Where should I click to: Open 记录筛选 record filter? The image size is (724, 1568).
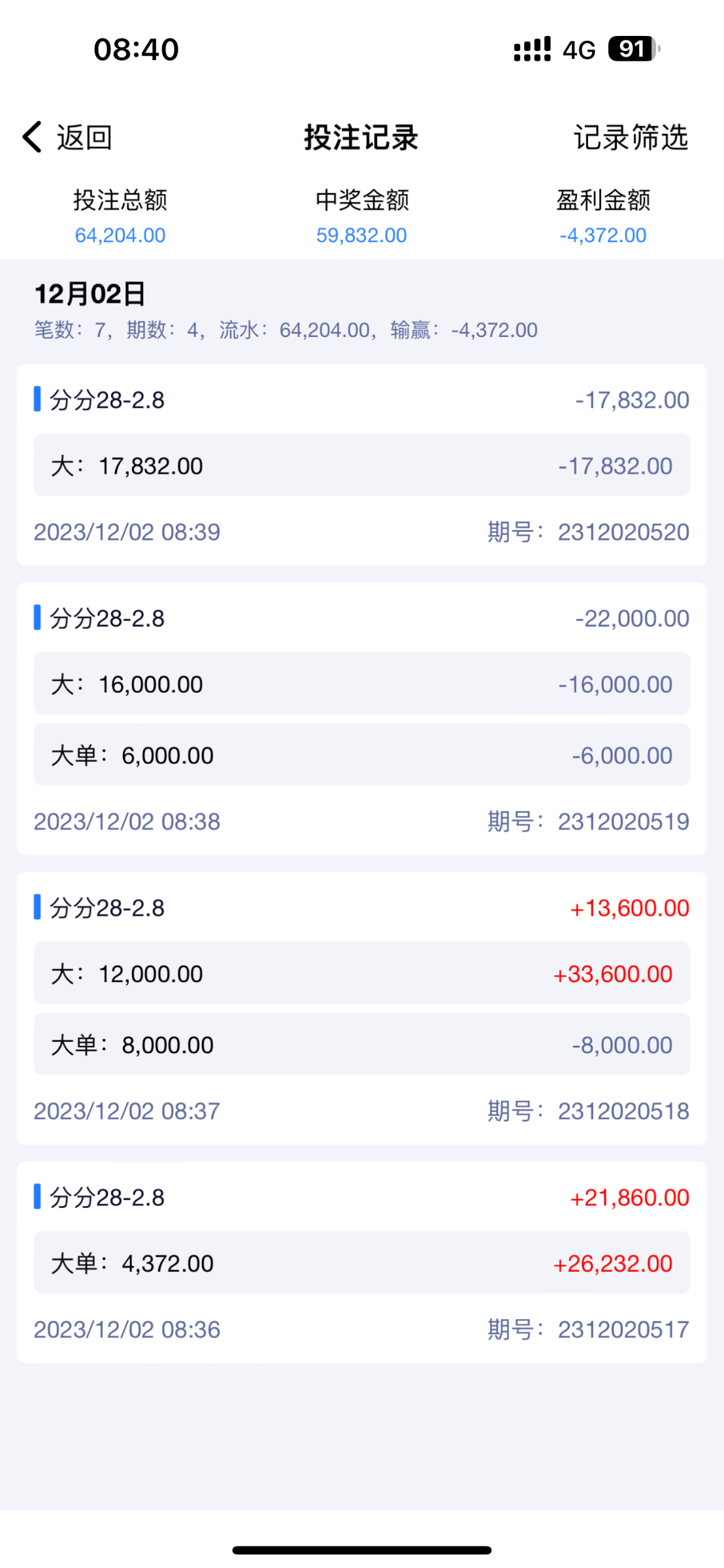pos(631,138)
